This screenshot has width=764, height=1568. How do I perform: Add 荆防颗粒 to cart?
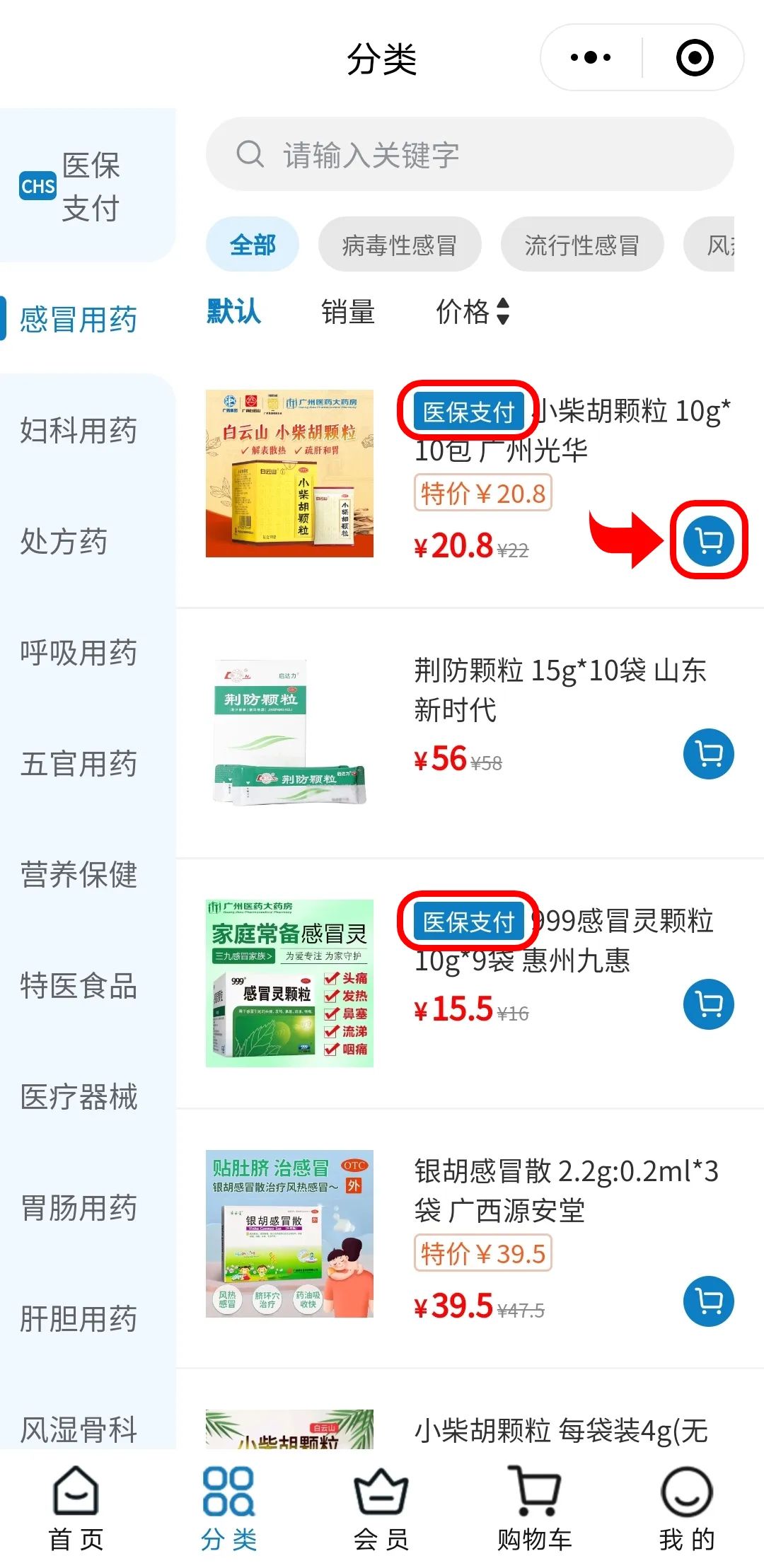tap(708, 754)
